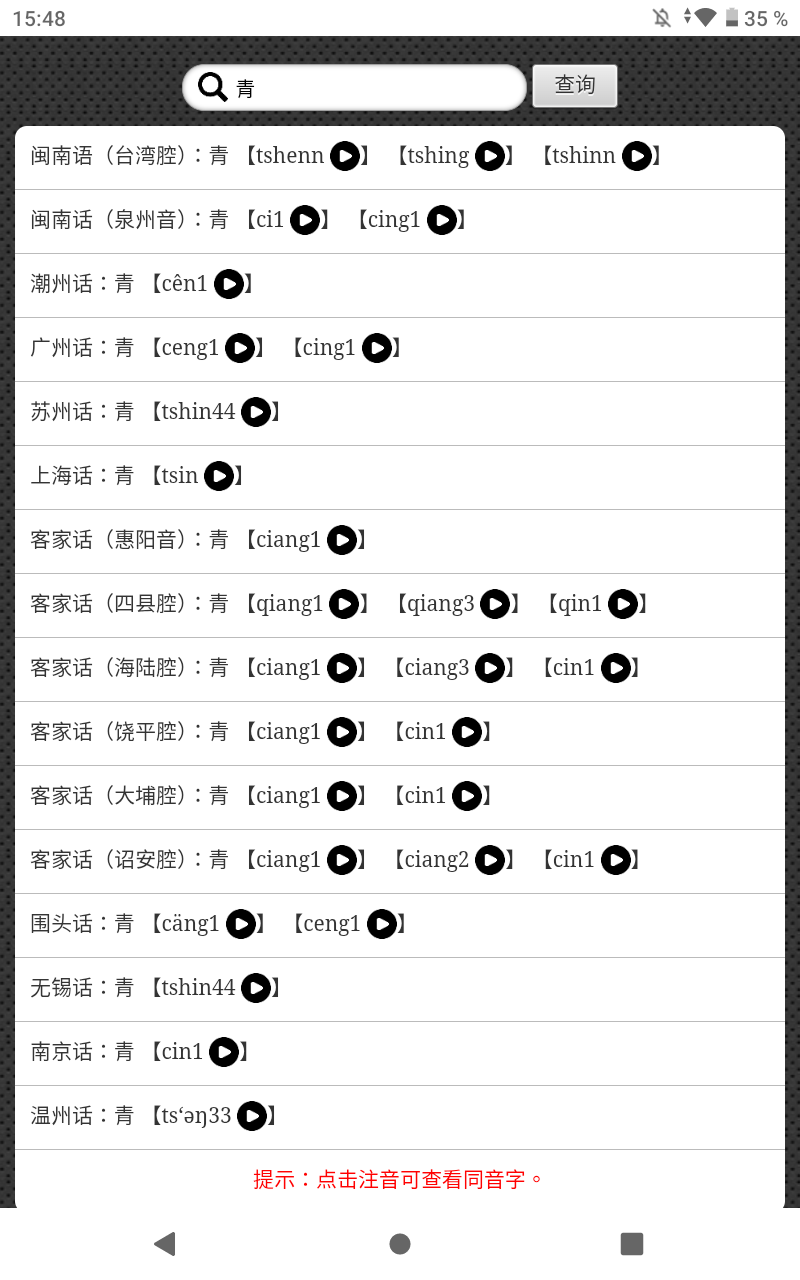
Task: Play the tshin44 audio for 苏州话
Action: tap(256, 412)
